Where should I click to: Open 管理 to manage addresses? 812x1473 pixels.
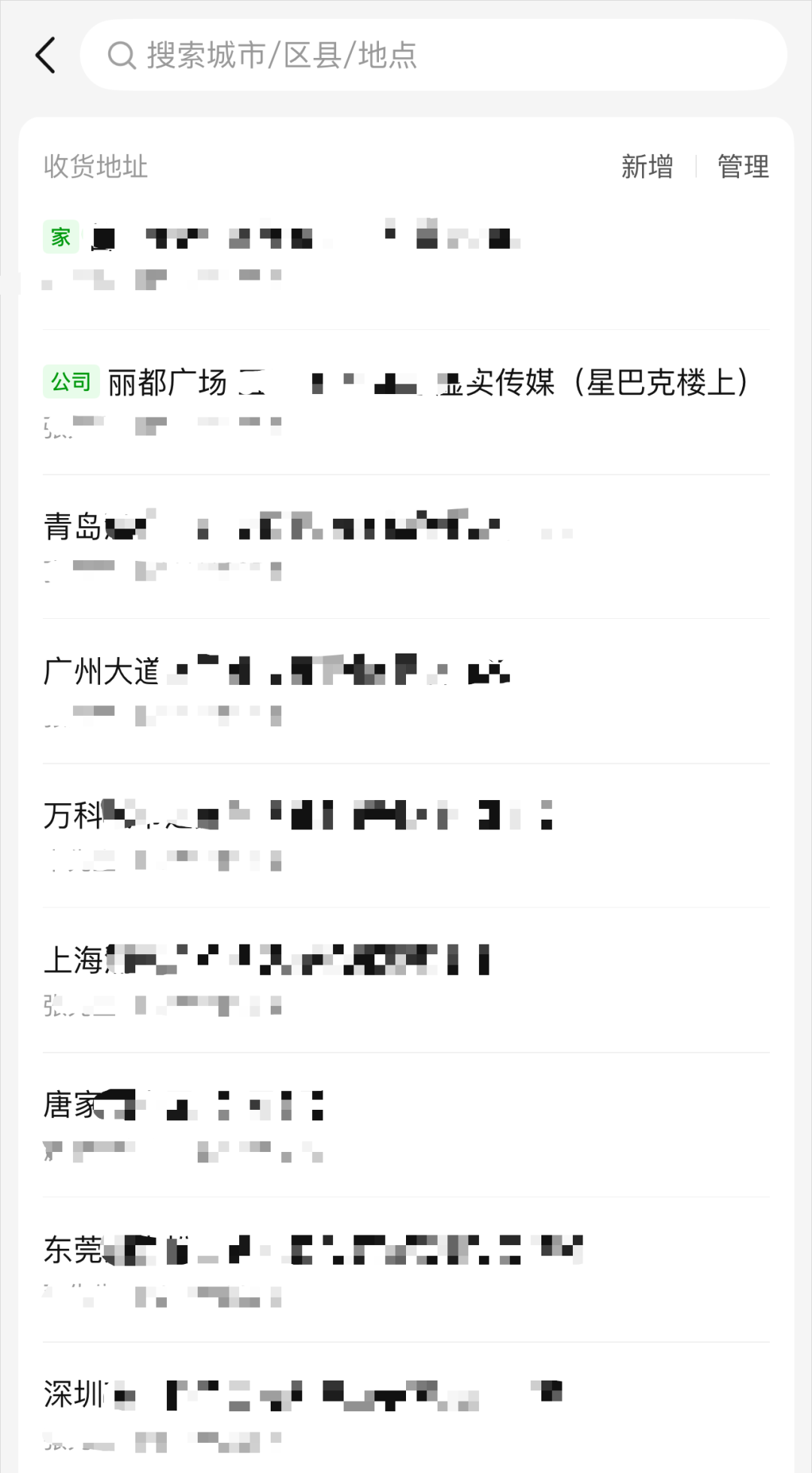[x=742, y=167]
